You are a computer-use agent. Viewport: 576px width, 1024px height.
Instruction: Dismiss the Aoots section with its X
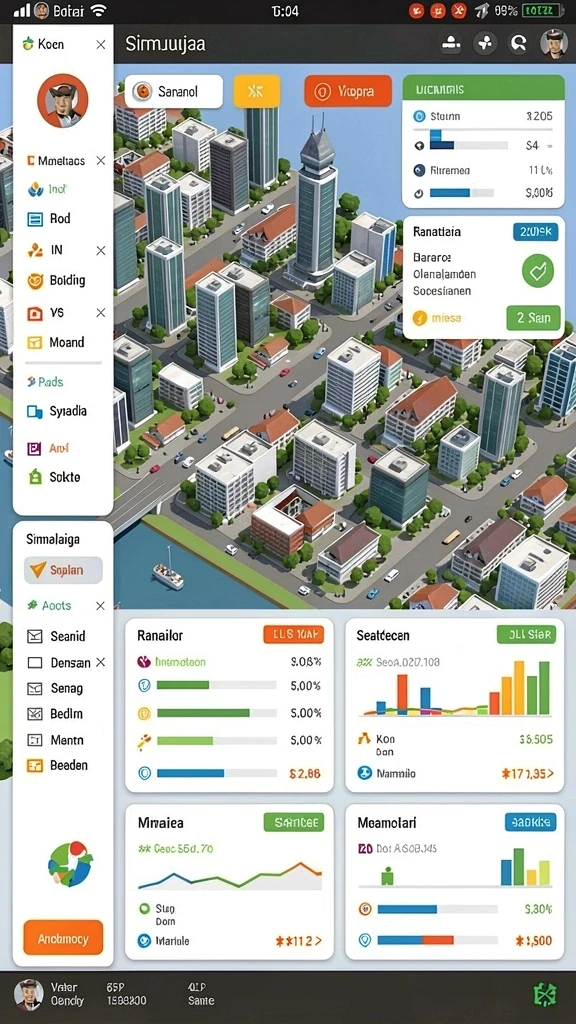tap(100, 606)
